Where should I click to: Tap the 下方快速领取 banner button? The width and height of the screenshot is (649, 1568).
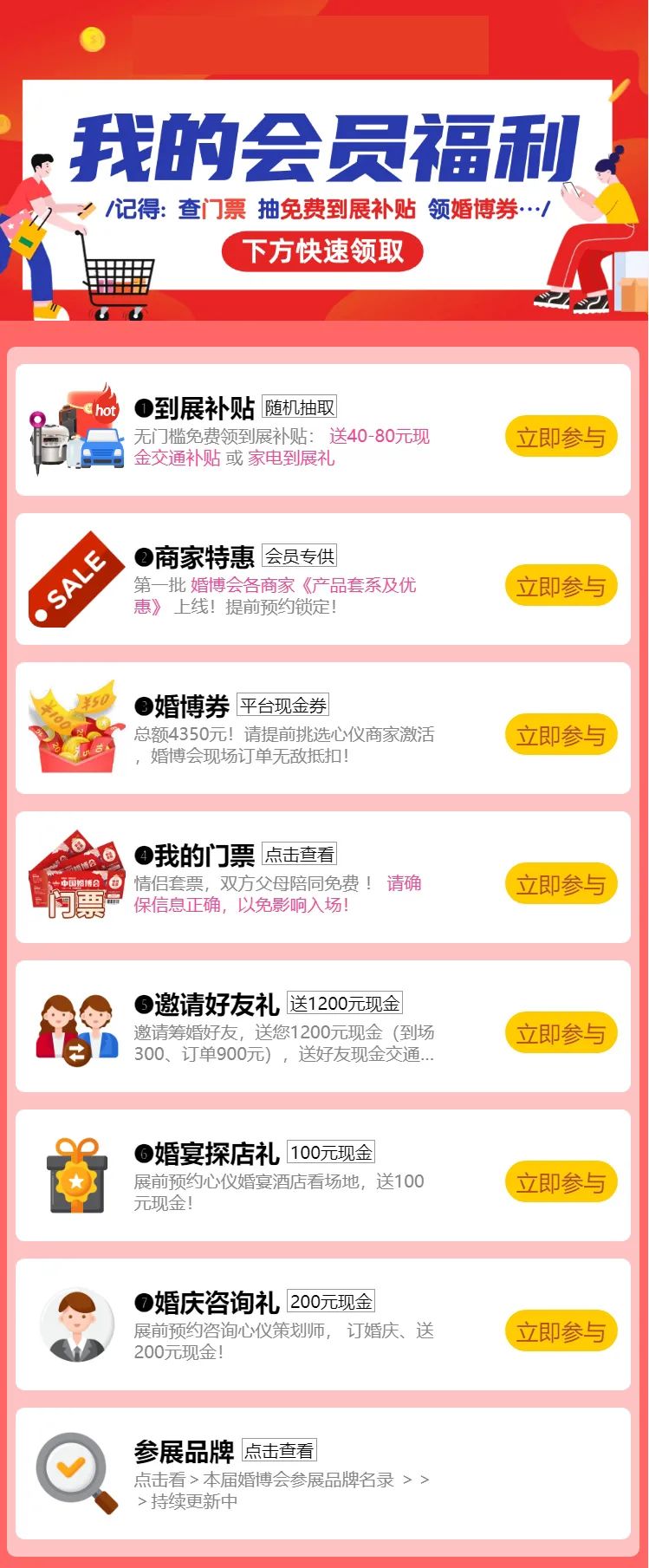[322, 251]
